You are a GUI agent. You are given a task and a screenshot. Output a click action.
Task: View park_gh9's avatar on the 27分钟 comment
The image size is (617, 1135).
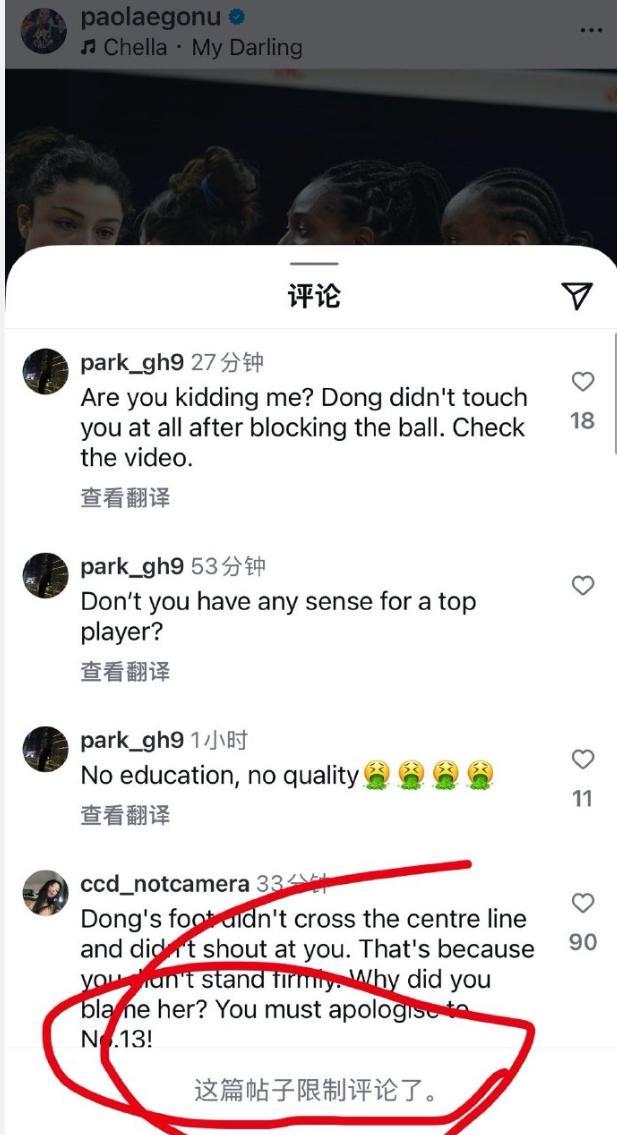(x=45, y=372)
